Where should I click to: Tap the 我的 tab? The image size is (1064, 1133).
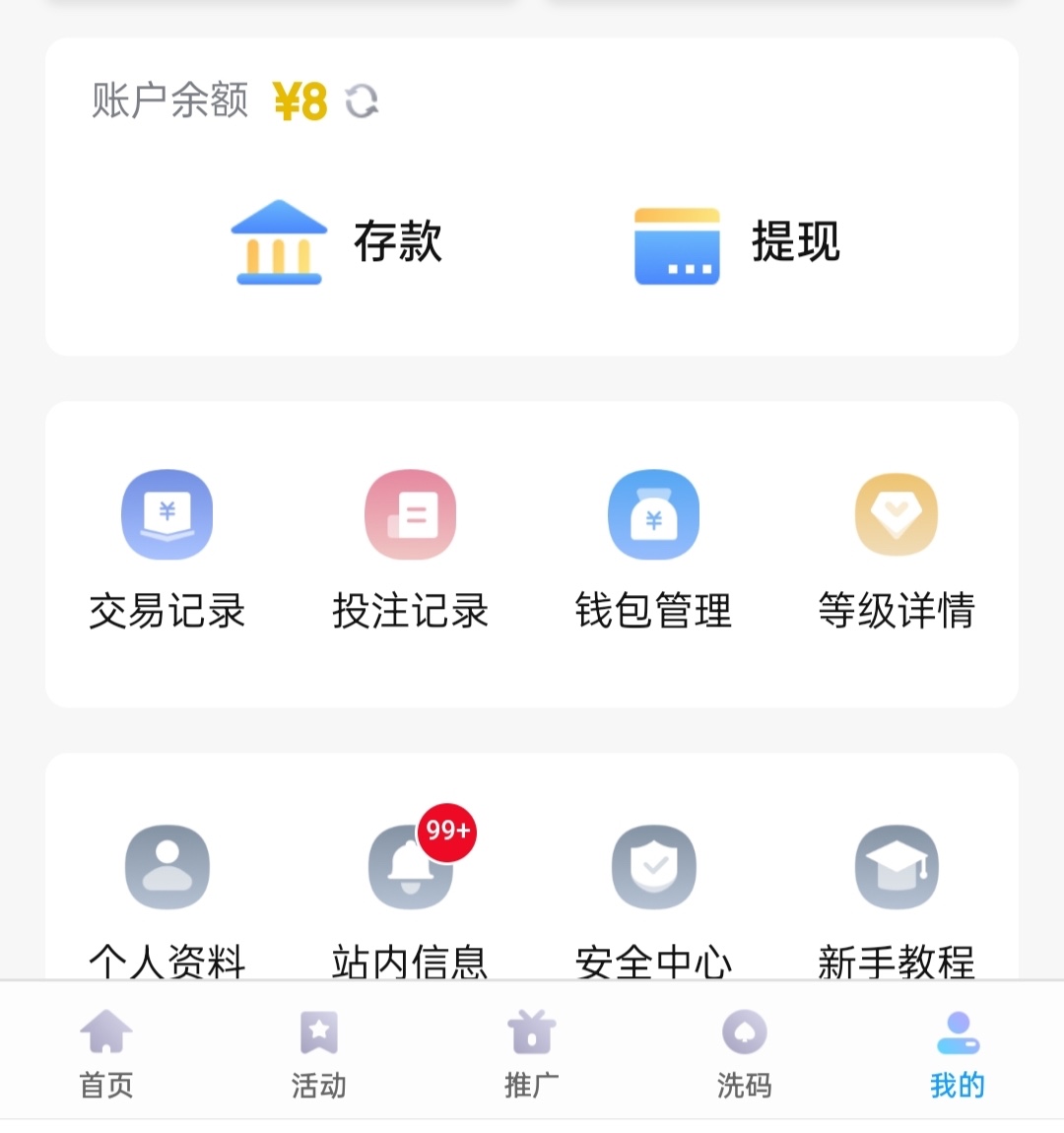[x=957, y=1052]
